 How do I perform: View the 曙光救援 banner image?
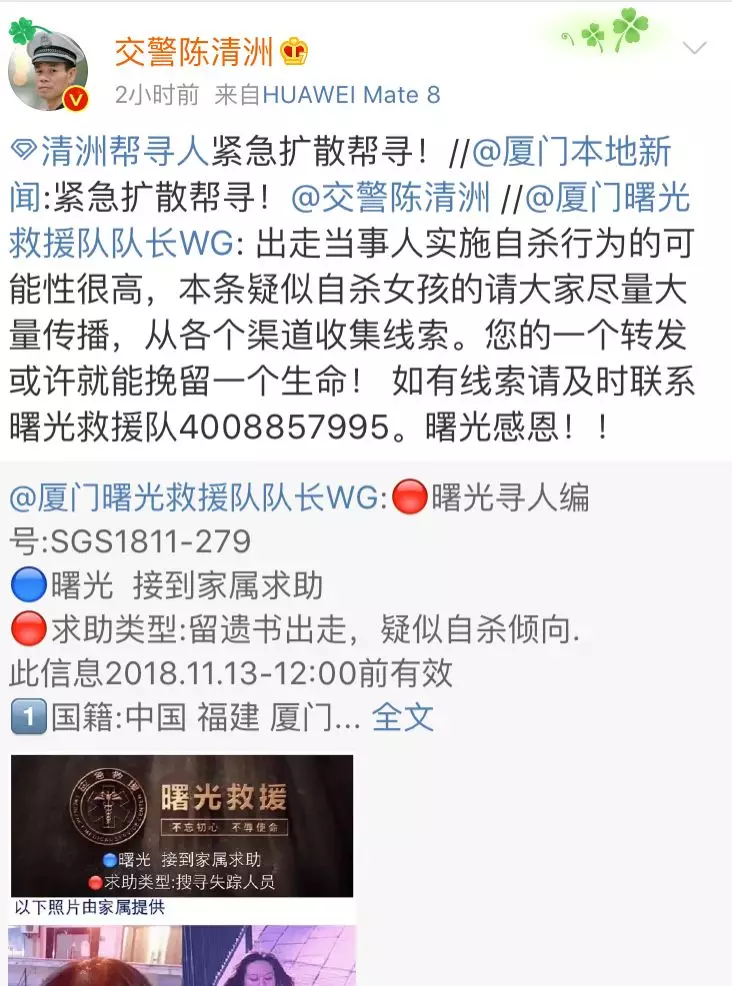[x=182, y=825]
